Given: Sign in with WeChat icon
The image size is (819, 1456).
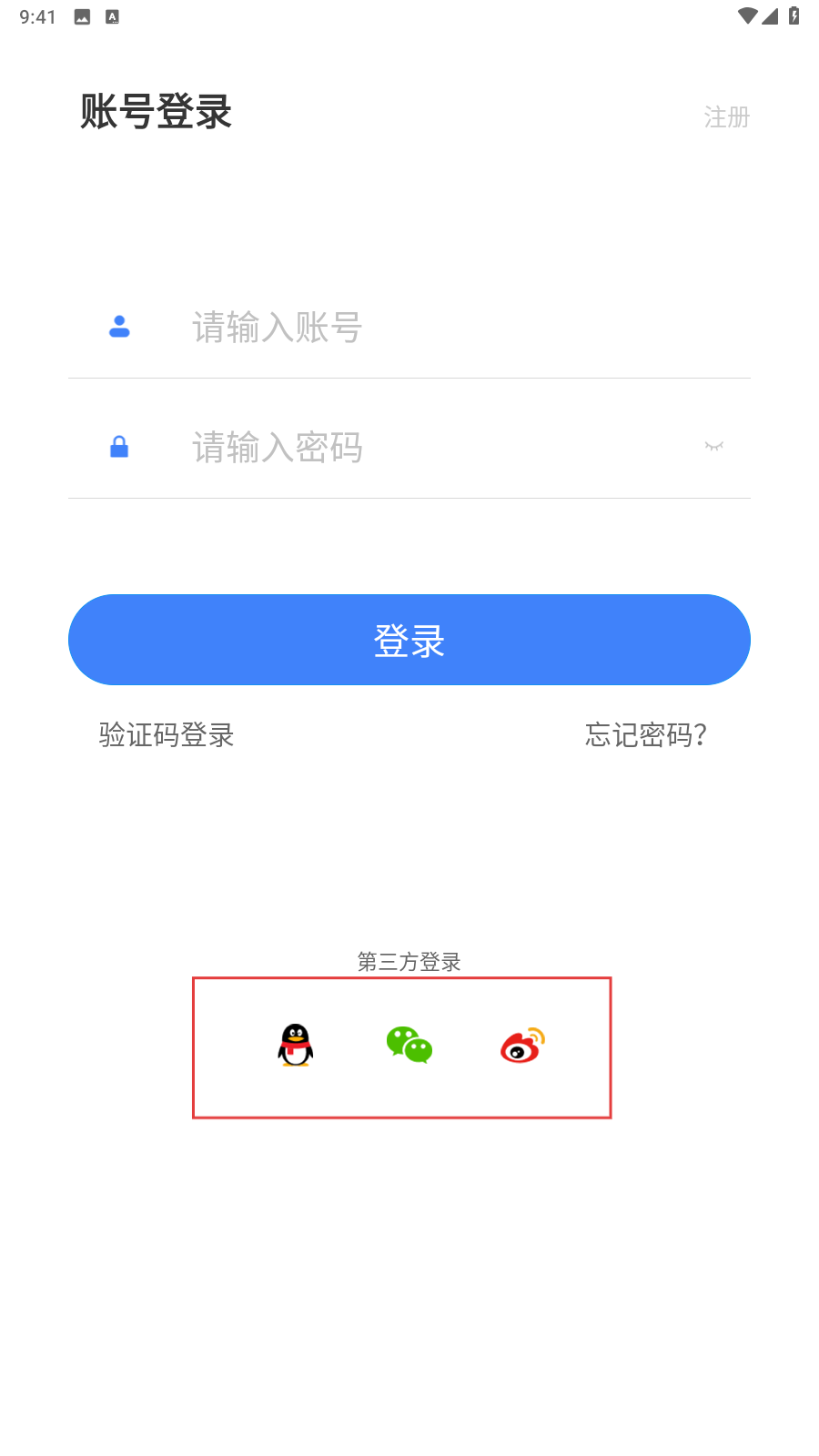Looking at the screenshot, I should 409,1046.
